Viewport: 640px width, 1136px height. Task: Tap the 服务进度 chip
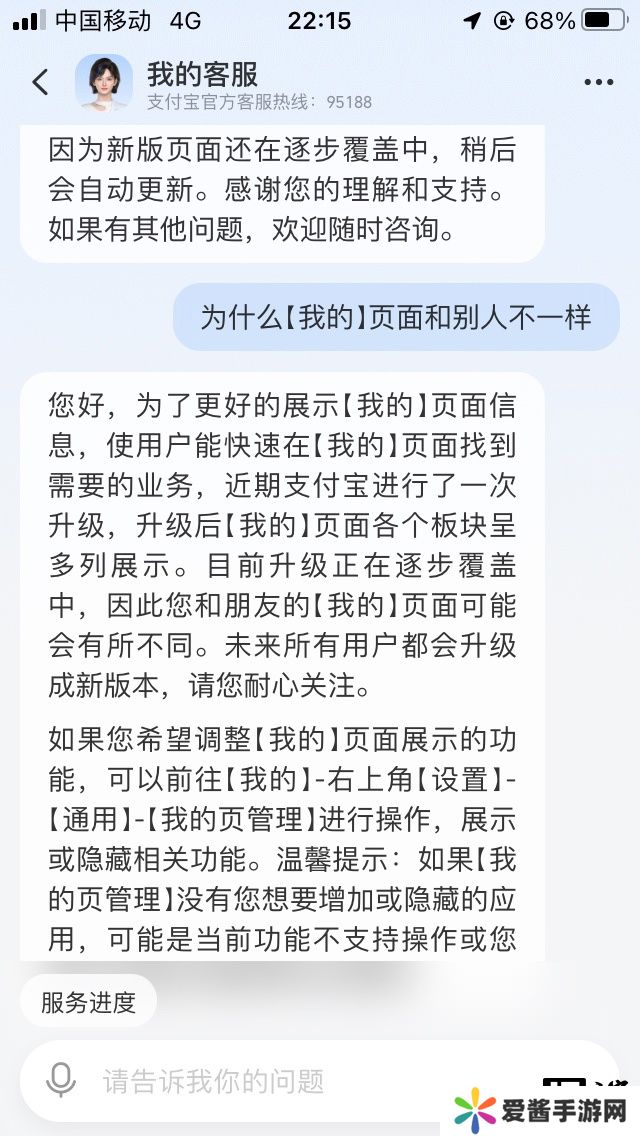(x=88, y=1003)
